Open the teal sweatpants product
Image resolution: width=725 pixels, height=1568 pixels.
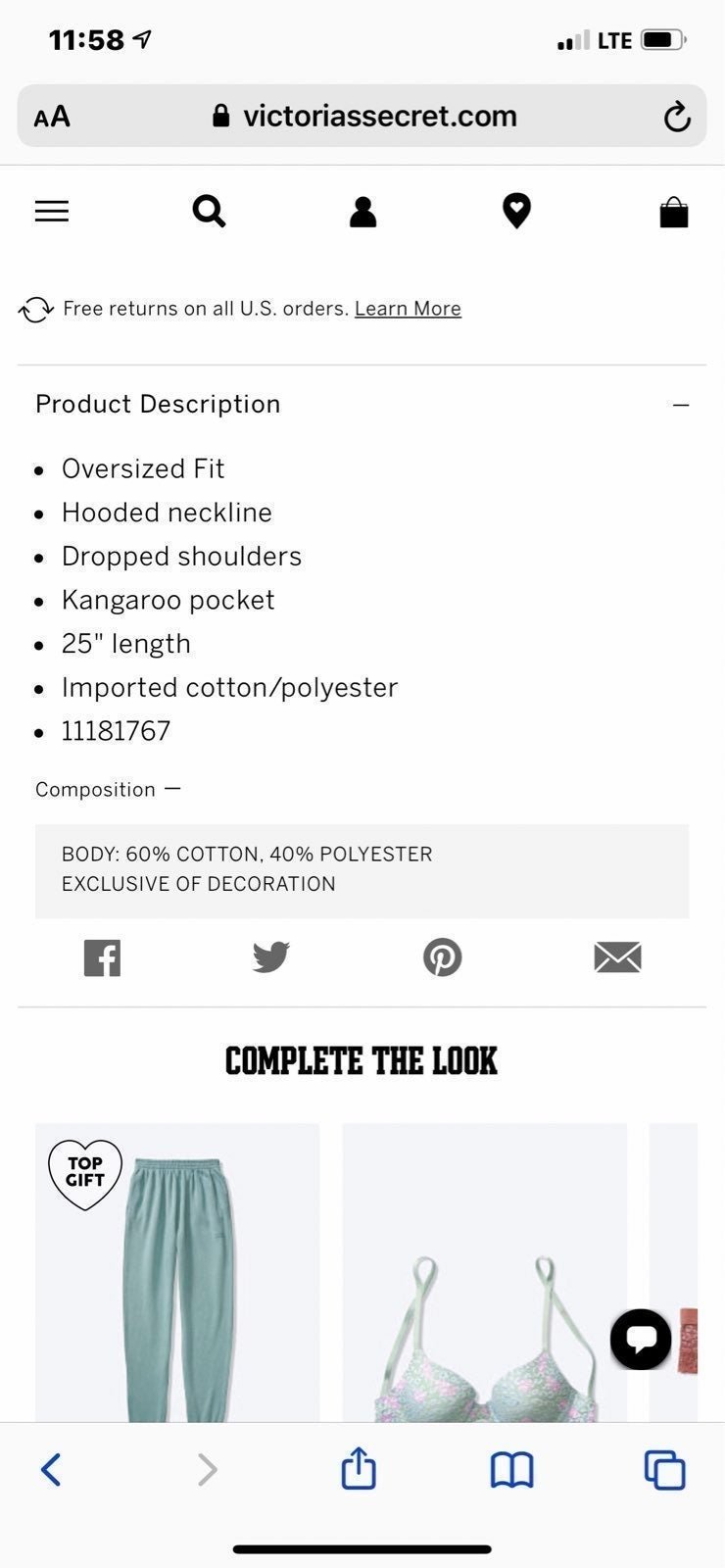(177, 1272)
